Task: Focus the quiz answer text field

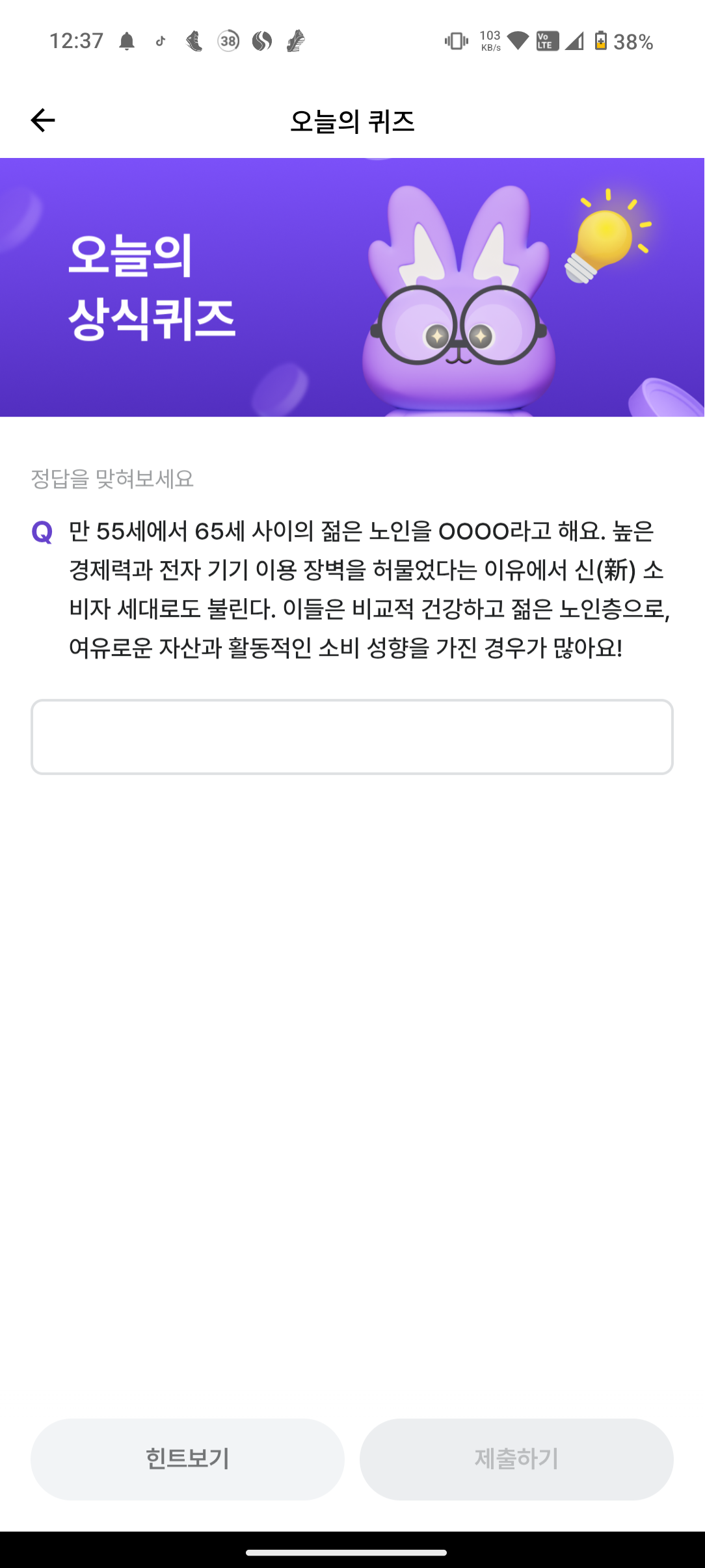Action: (x=352, y=737)
